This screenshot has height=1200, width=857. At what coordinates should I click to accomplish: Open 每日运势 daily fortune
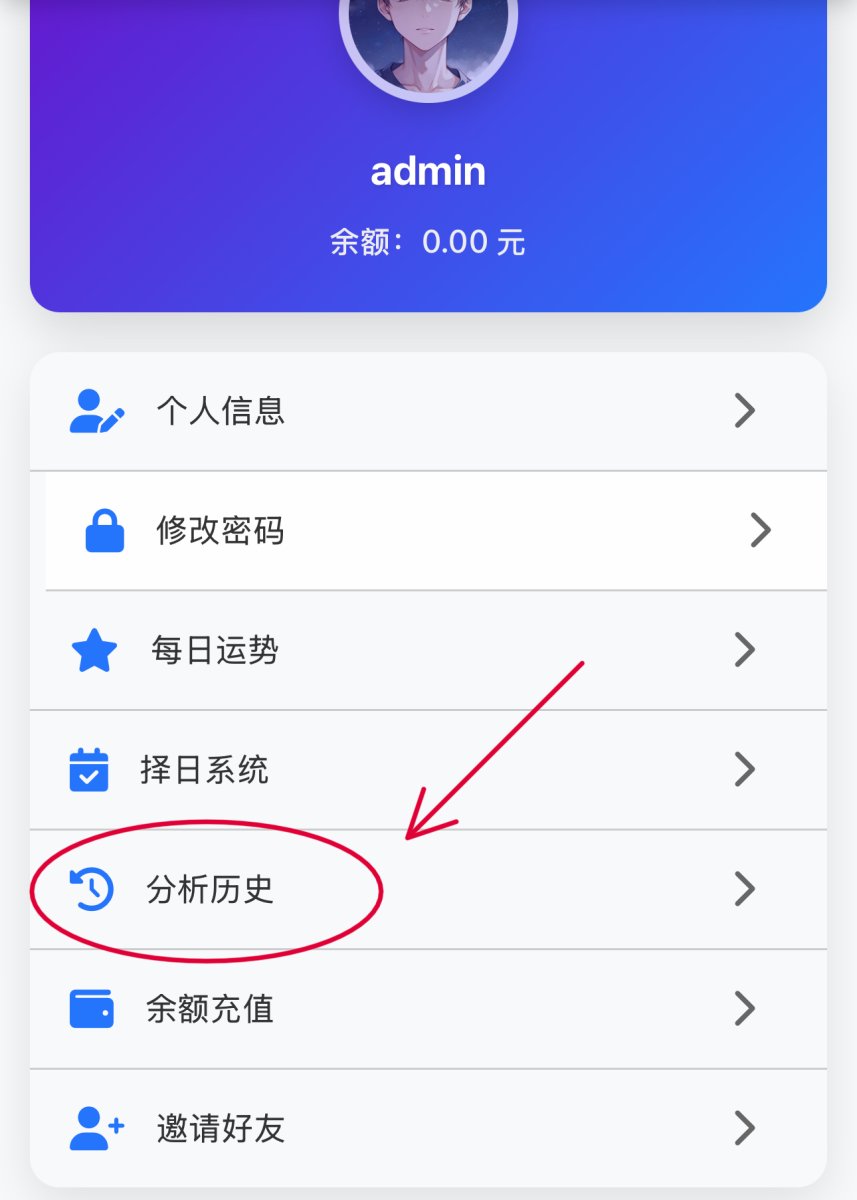[428, 650]
